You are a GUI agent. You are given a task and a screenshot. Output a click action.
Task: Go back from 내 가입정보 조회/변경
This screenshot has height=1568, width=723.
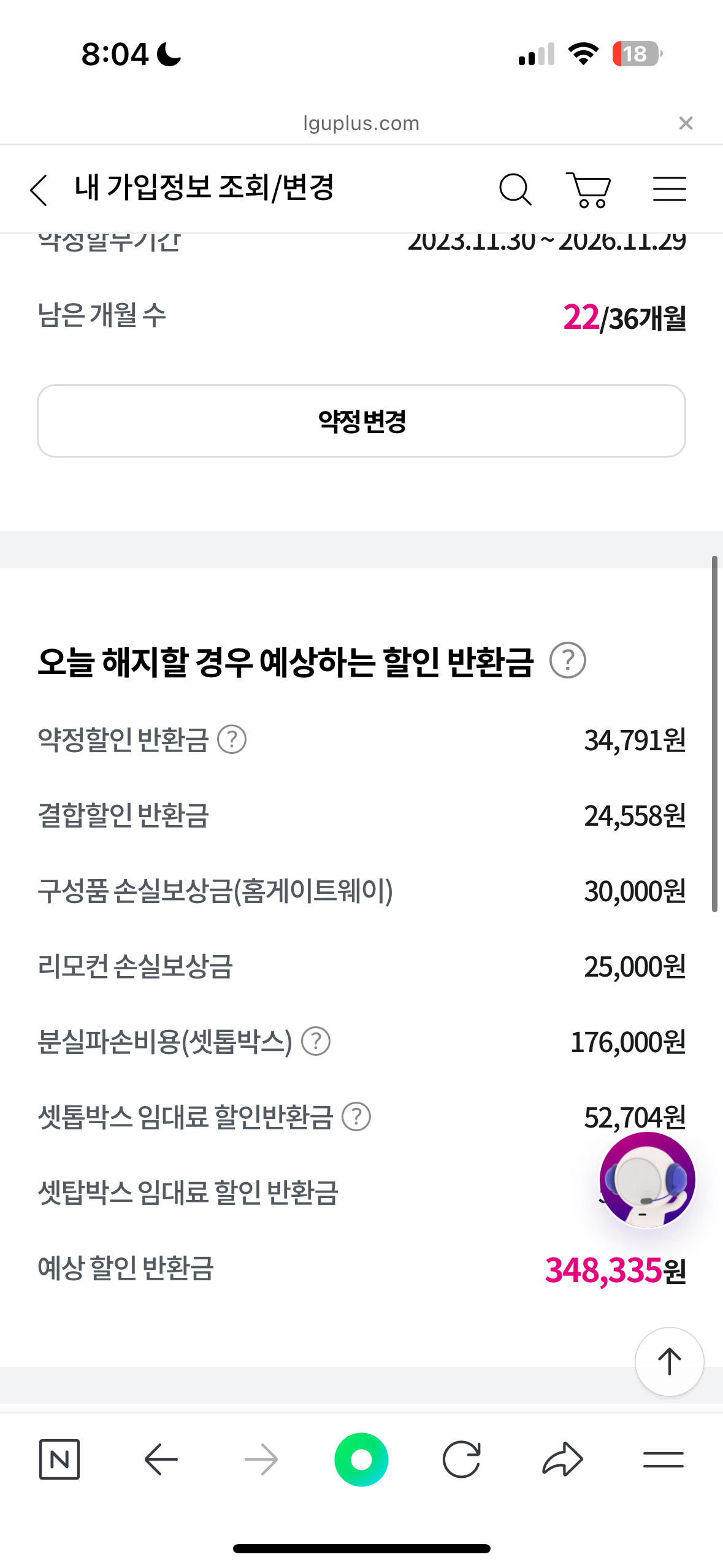tap(39, 190)
